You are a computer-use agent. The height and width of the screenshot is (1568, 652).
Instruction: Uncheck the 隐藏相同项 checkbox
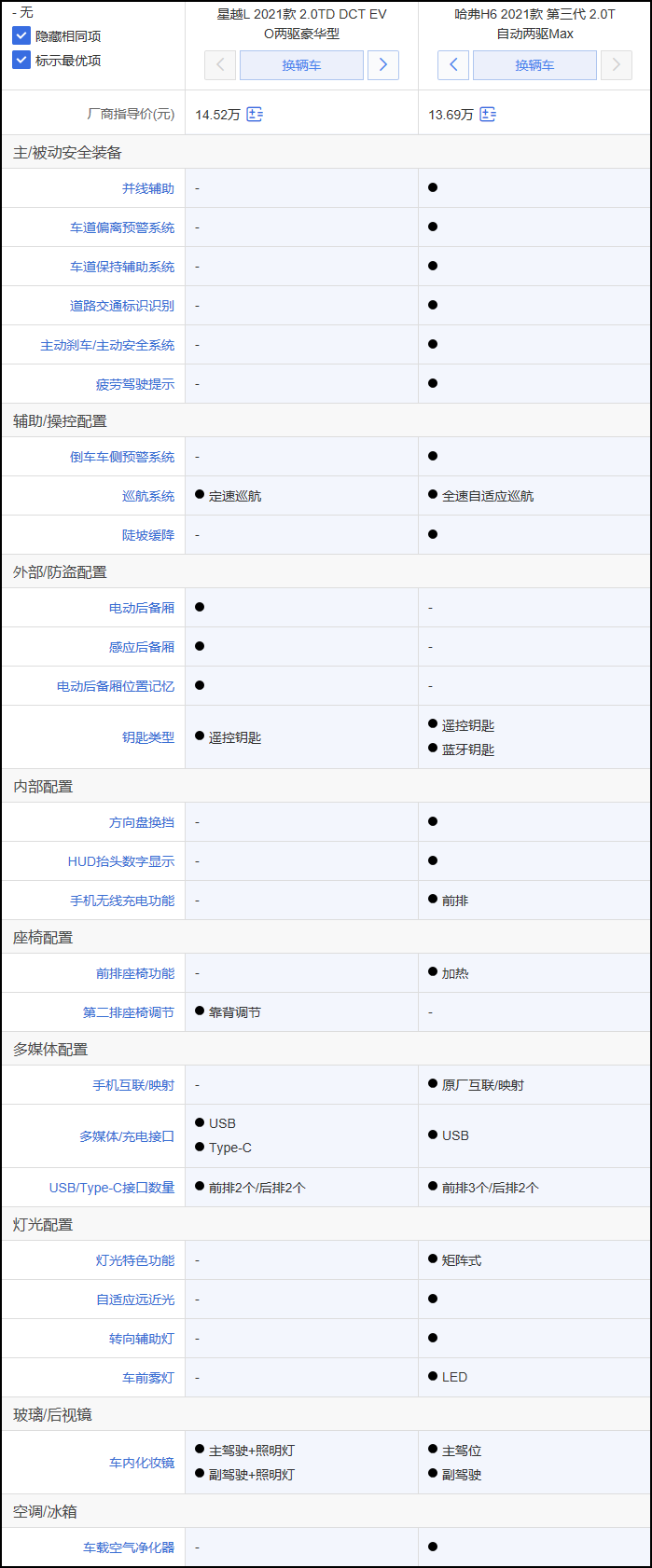(21, 35)
